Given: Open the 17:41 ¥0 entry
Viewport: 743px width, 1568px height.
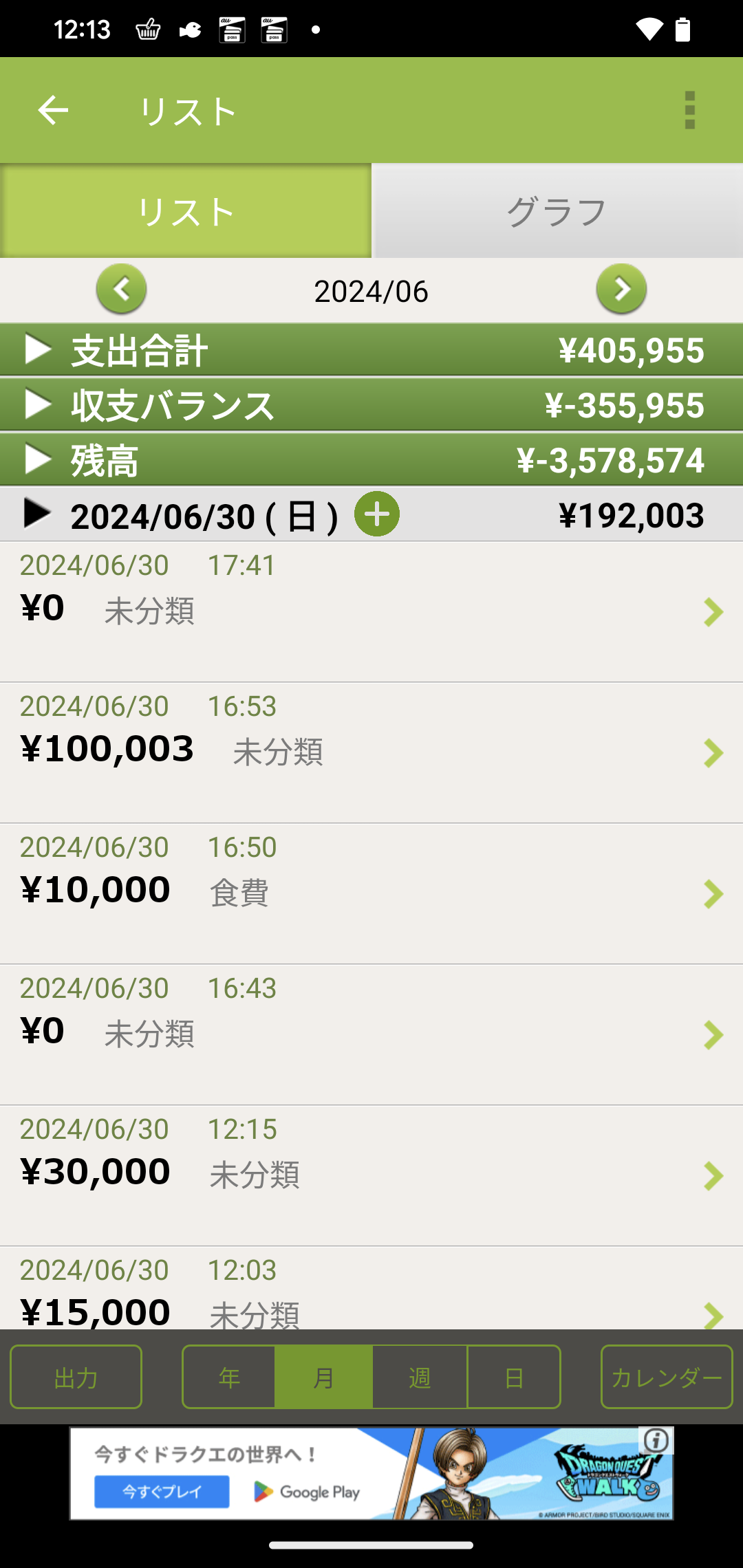Looking at the screenshot, I should coord(371,611).
